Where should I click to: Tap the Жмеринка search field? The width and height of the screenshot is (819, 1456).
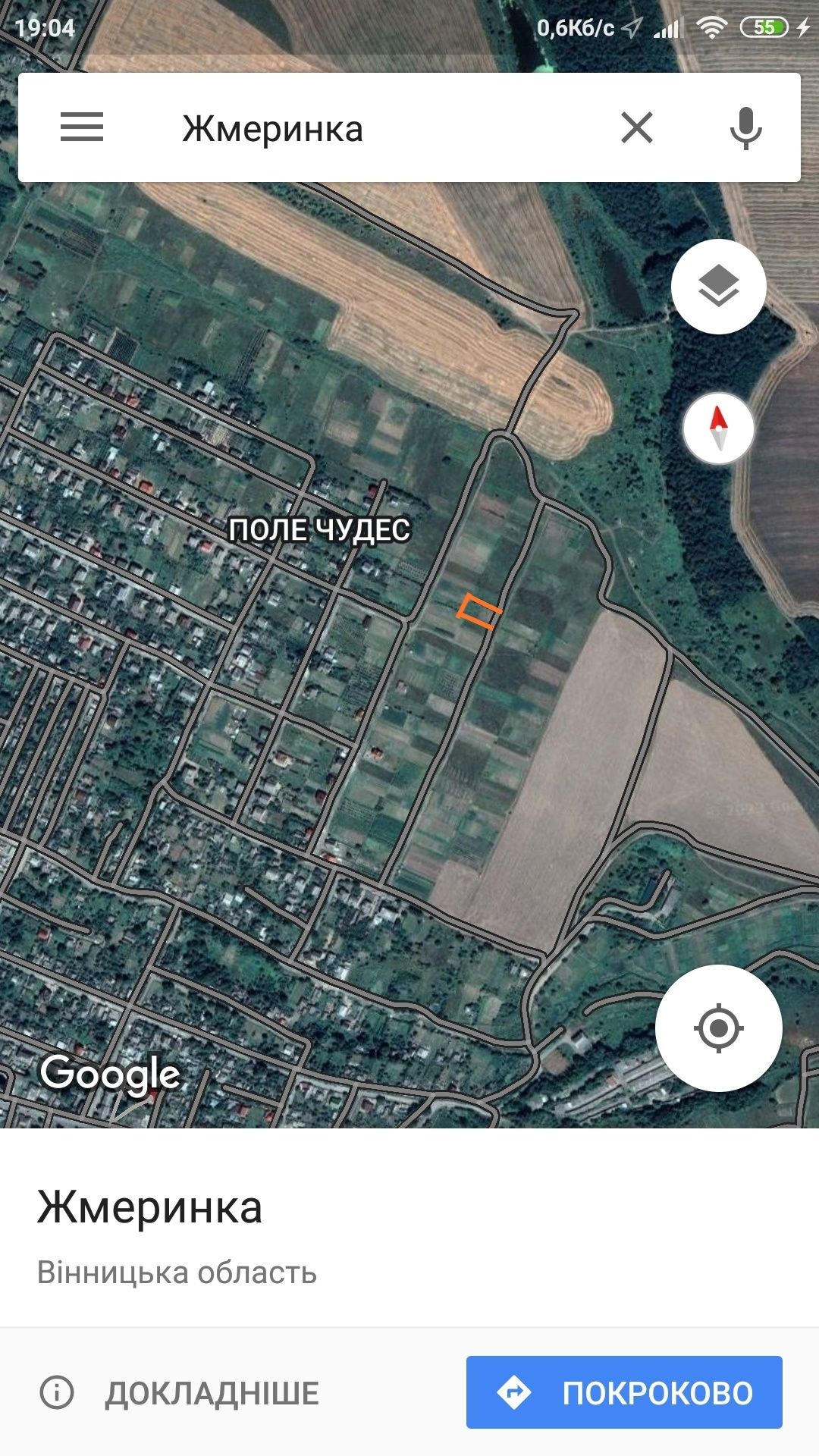pyautogui.click(x=364, y=129)
